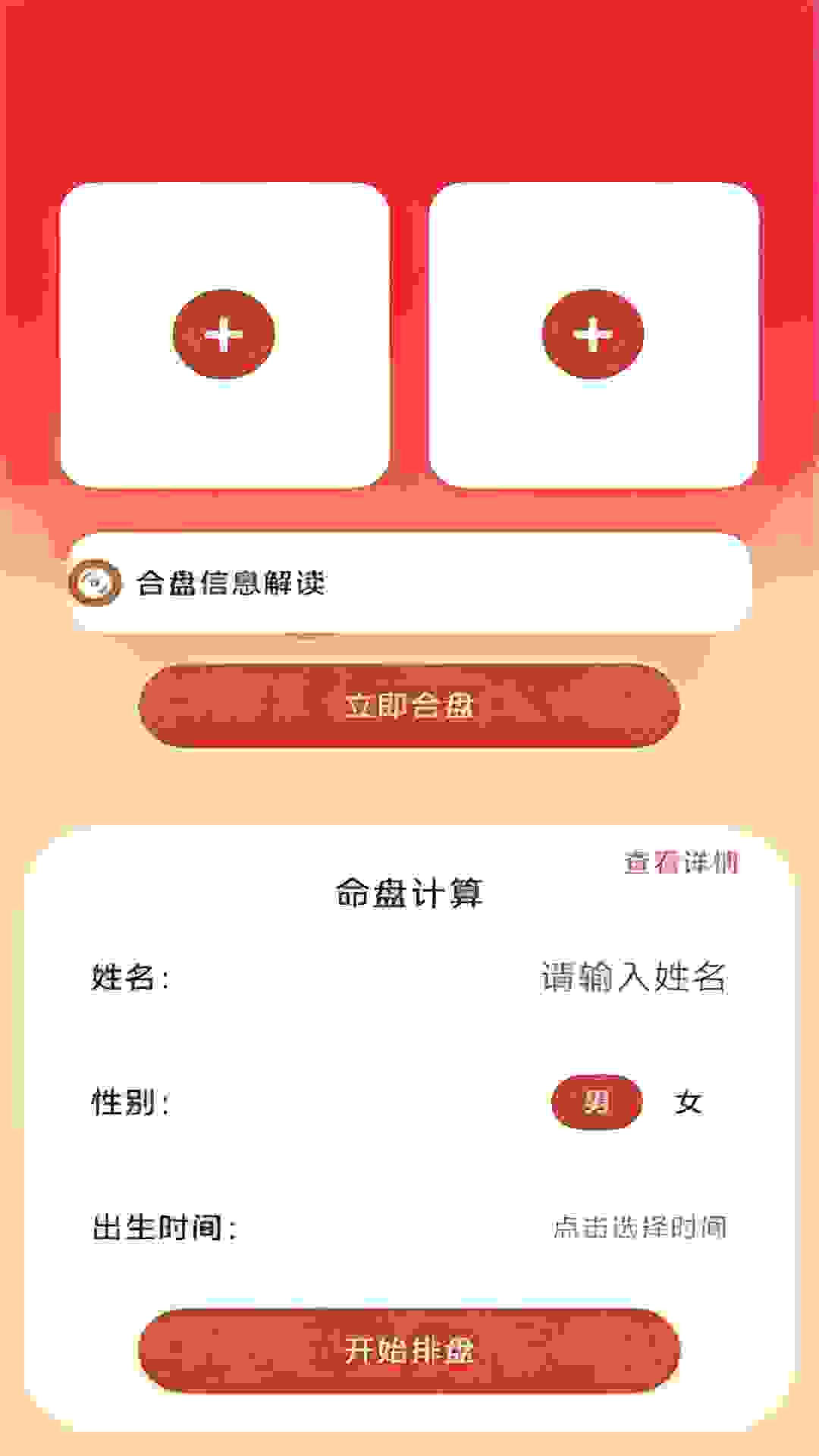
Task: Focus the 请输入姓名 name field
Action: (634, 977)
